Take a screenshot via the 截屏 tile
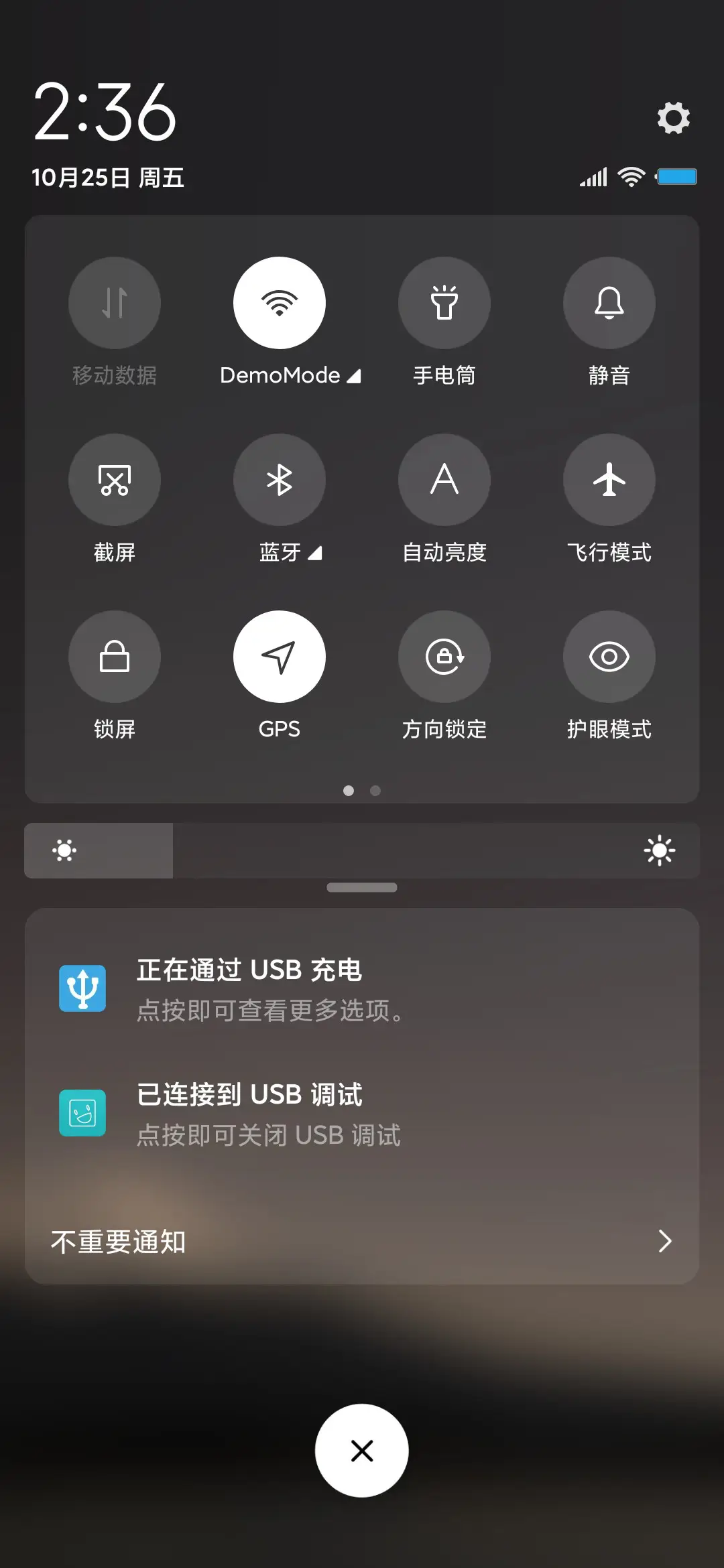 pos(115,479)
